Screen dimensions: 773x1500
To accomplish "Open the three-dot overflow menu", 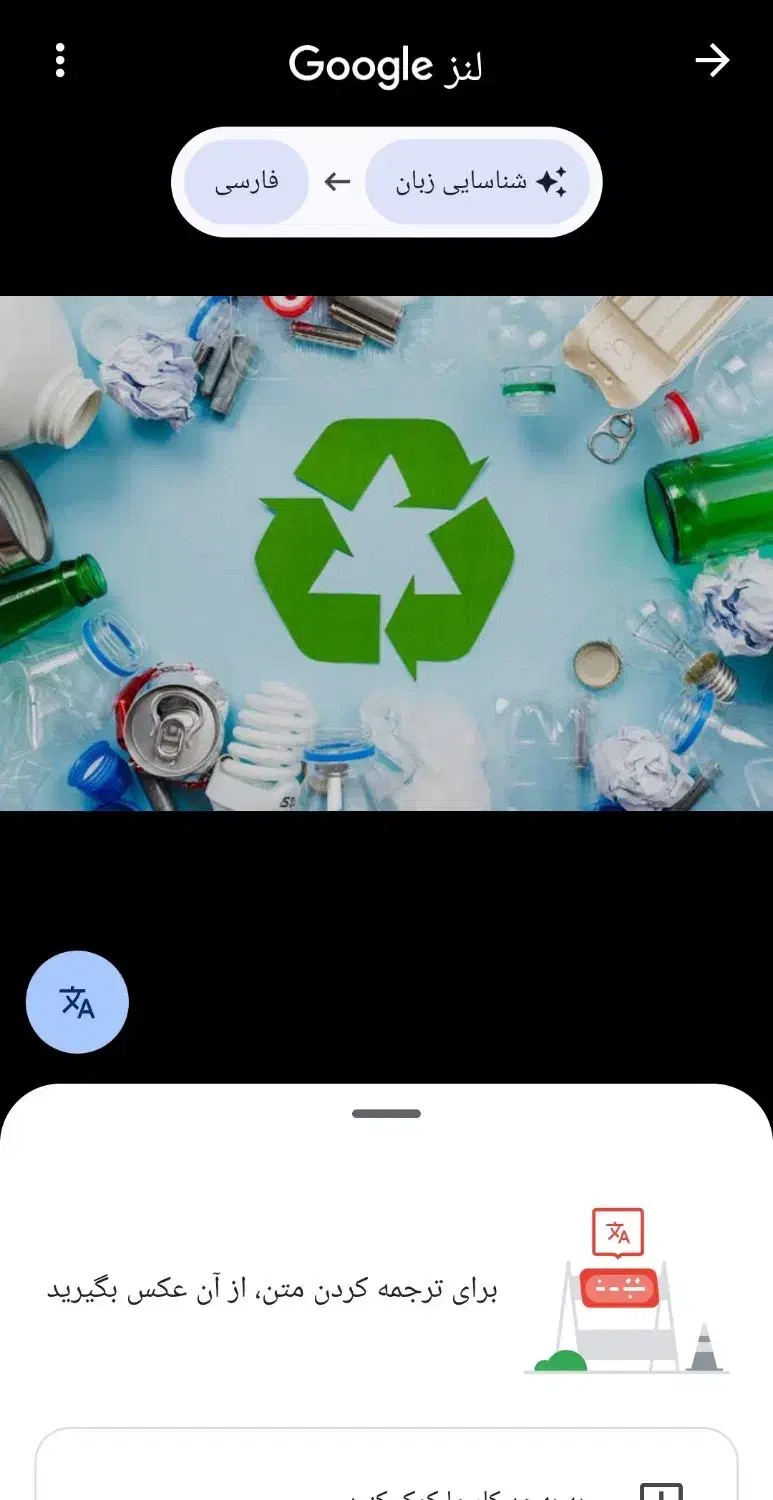I will coord(60,62).
